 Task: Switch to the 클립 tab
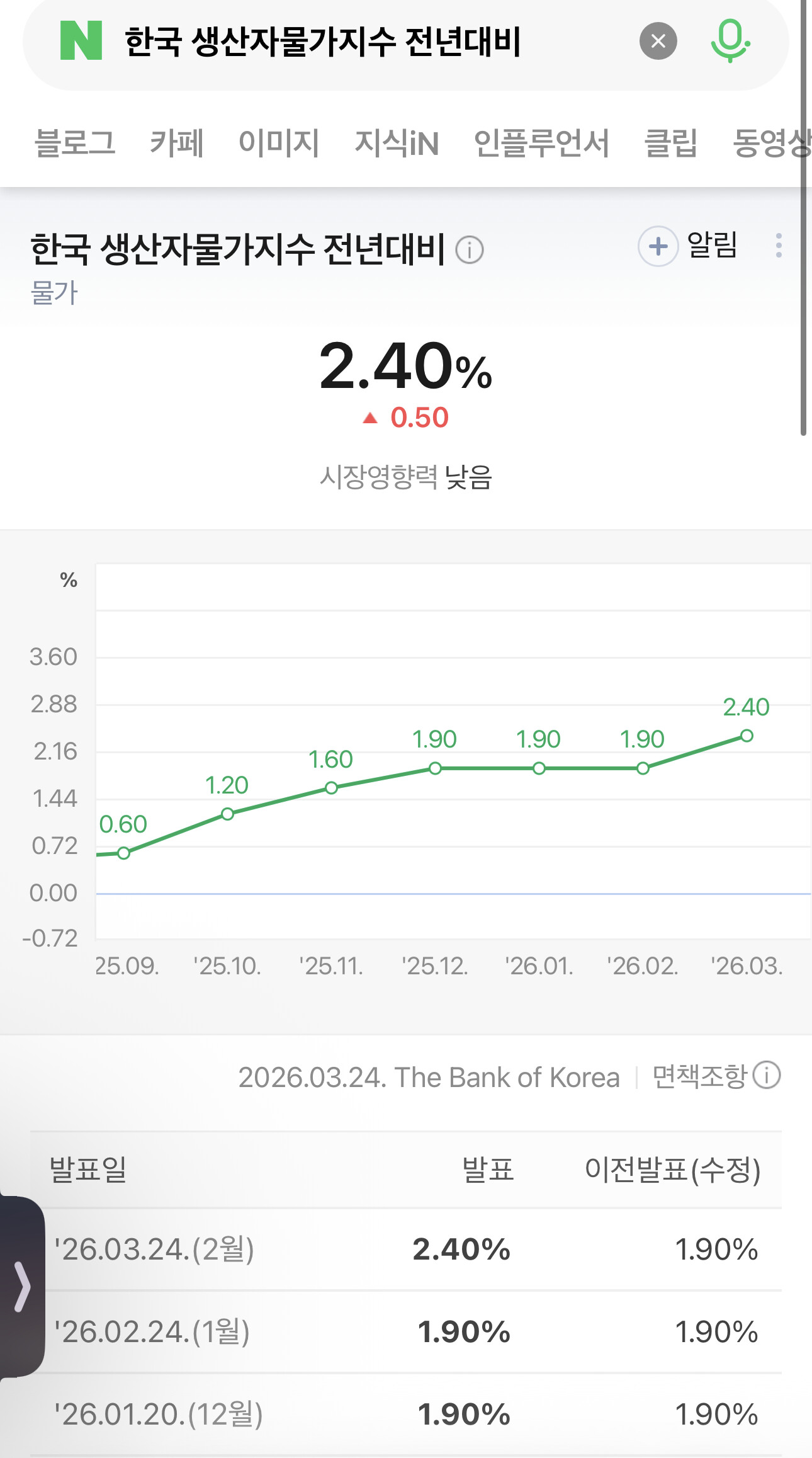[x=671, y=142]
